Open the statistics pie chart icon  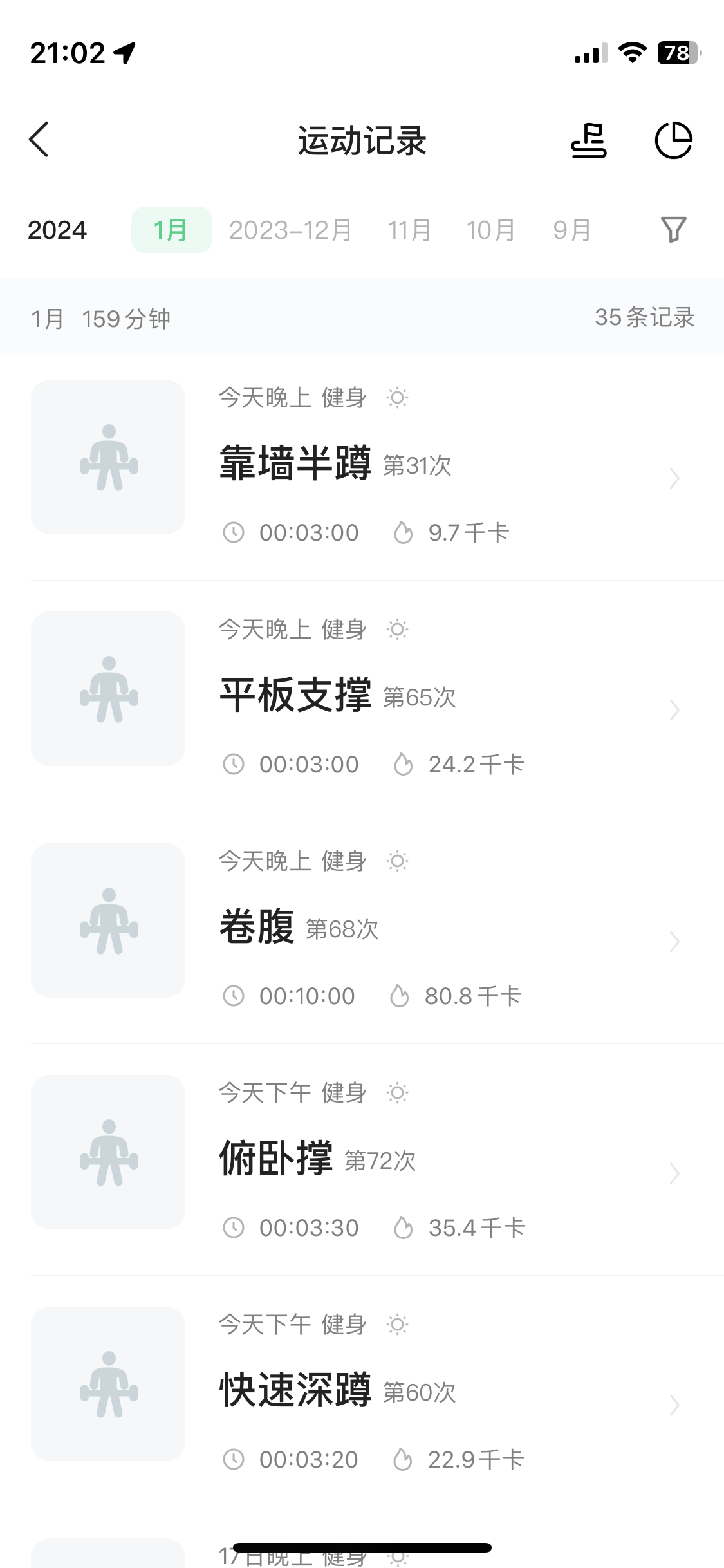coord(673,140)
